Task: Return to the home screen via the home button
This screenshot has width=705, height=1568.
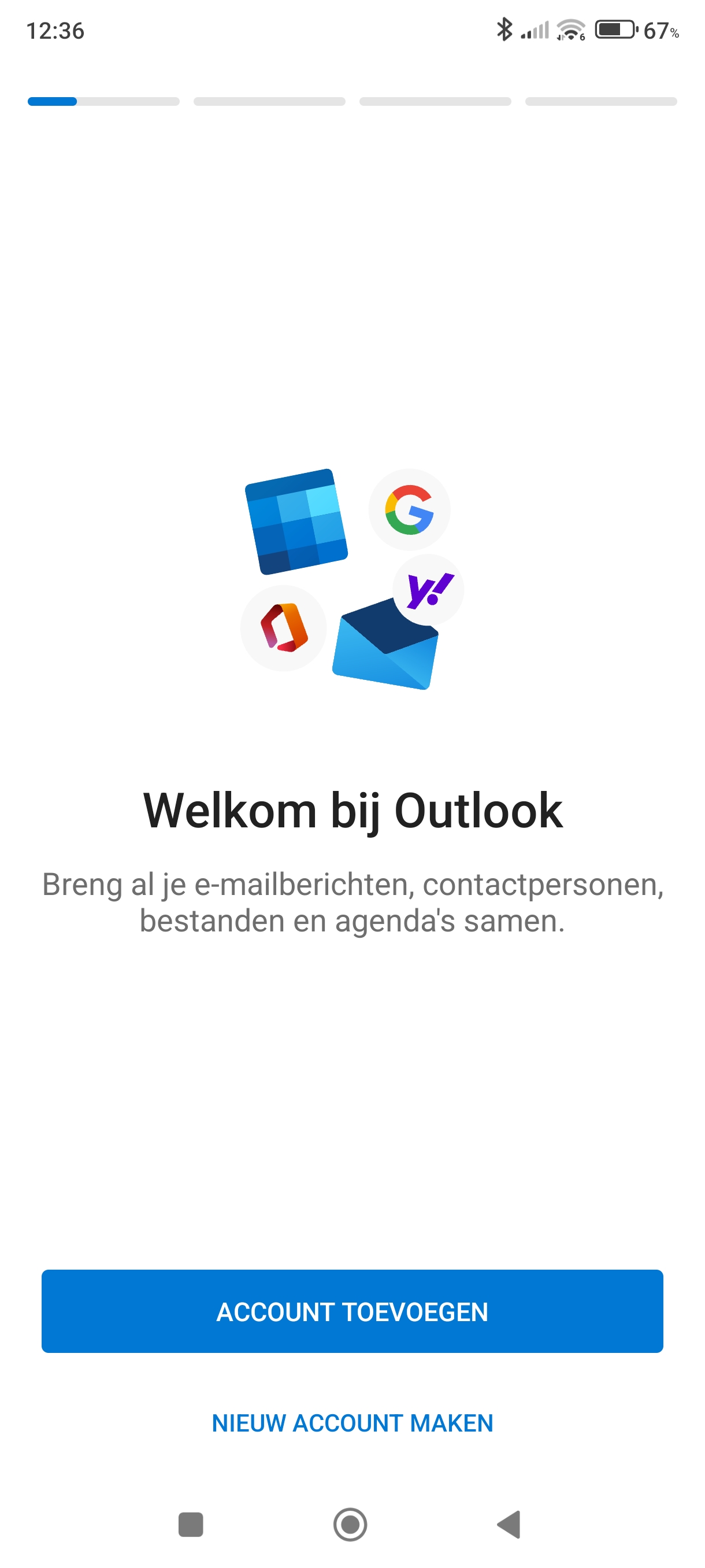Action: (x=350, y=1524)
